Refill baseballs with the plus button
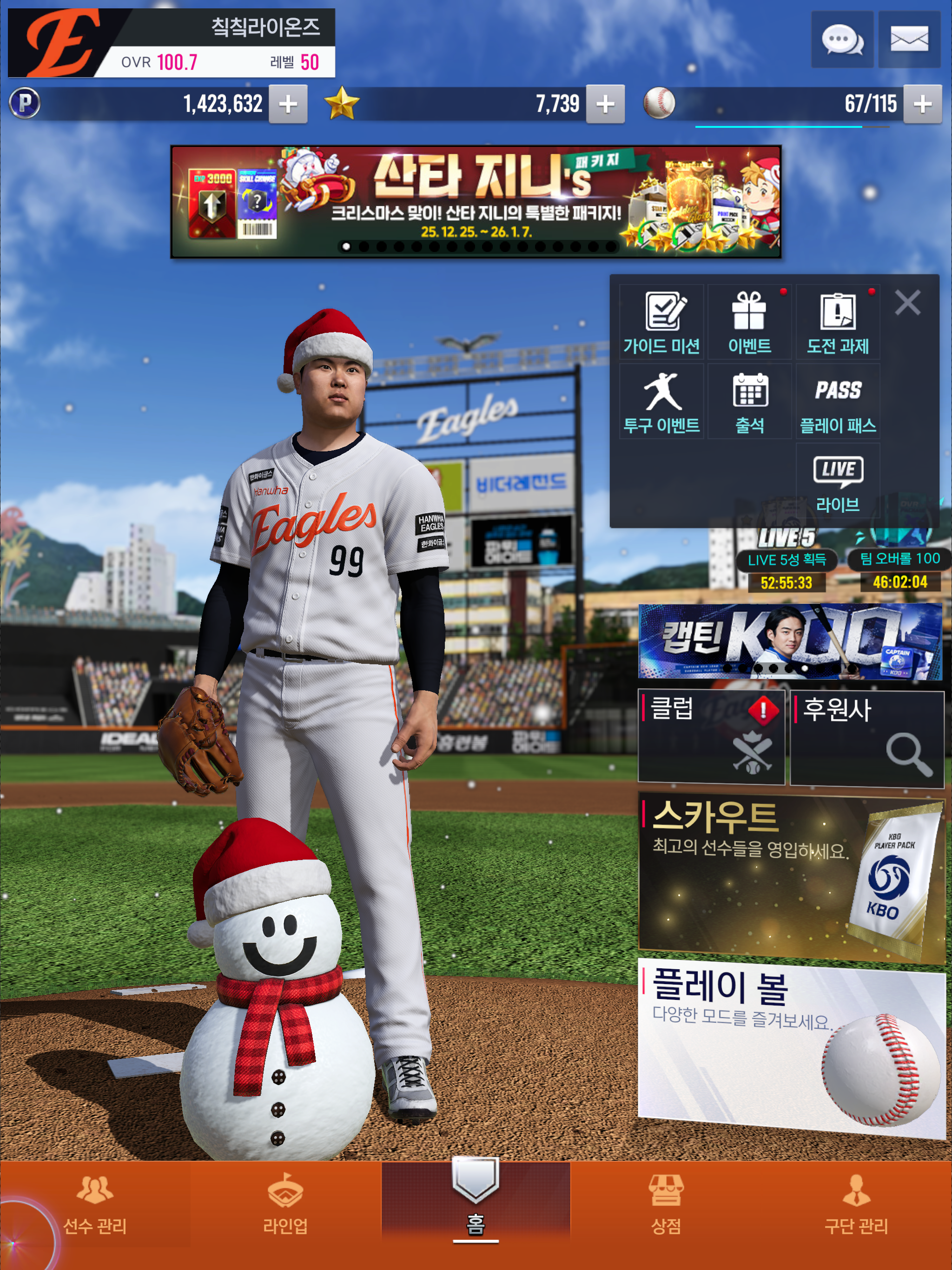 922,104
